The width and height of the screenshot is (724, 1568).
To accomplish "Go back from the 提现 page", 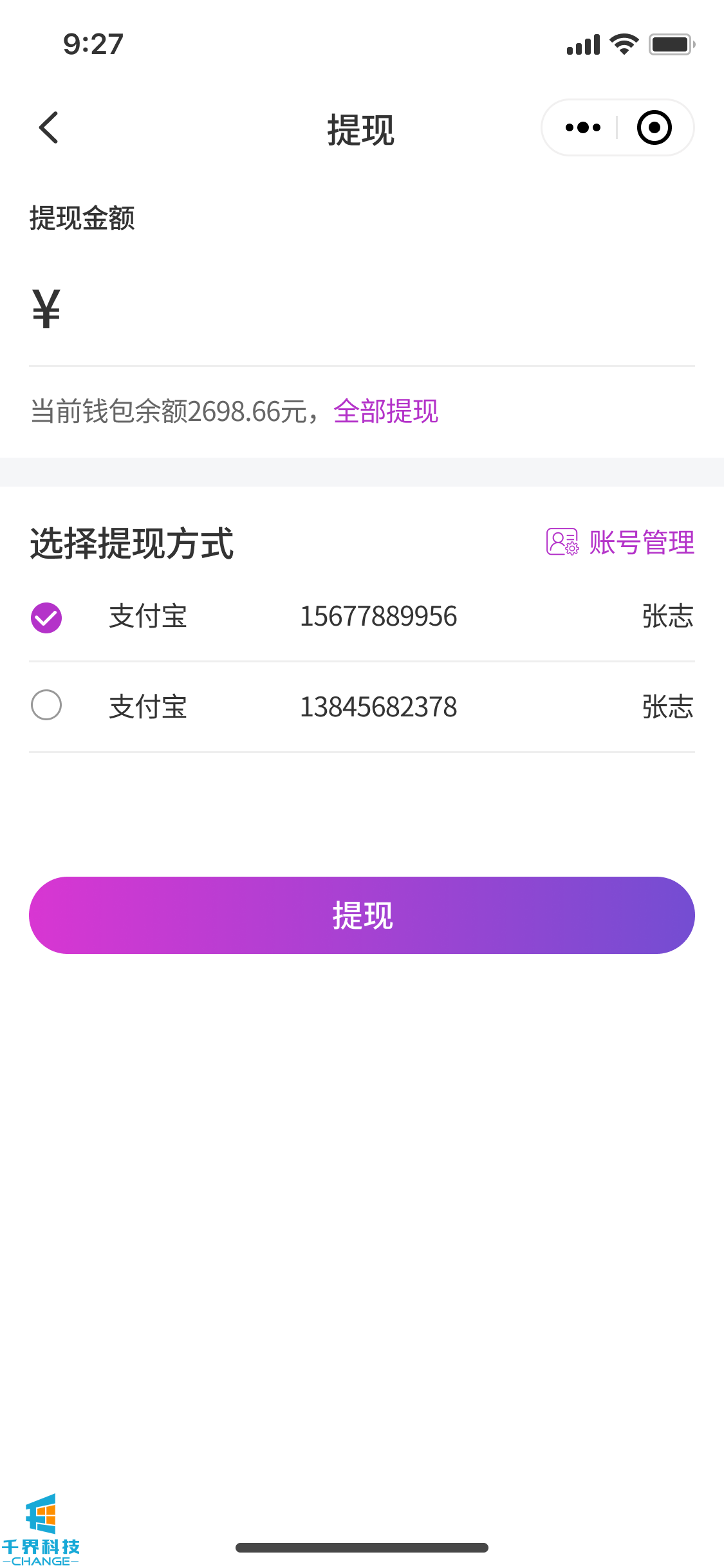I will pos(49,127).
